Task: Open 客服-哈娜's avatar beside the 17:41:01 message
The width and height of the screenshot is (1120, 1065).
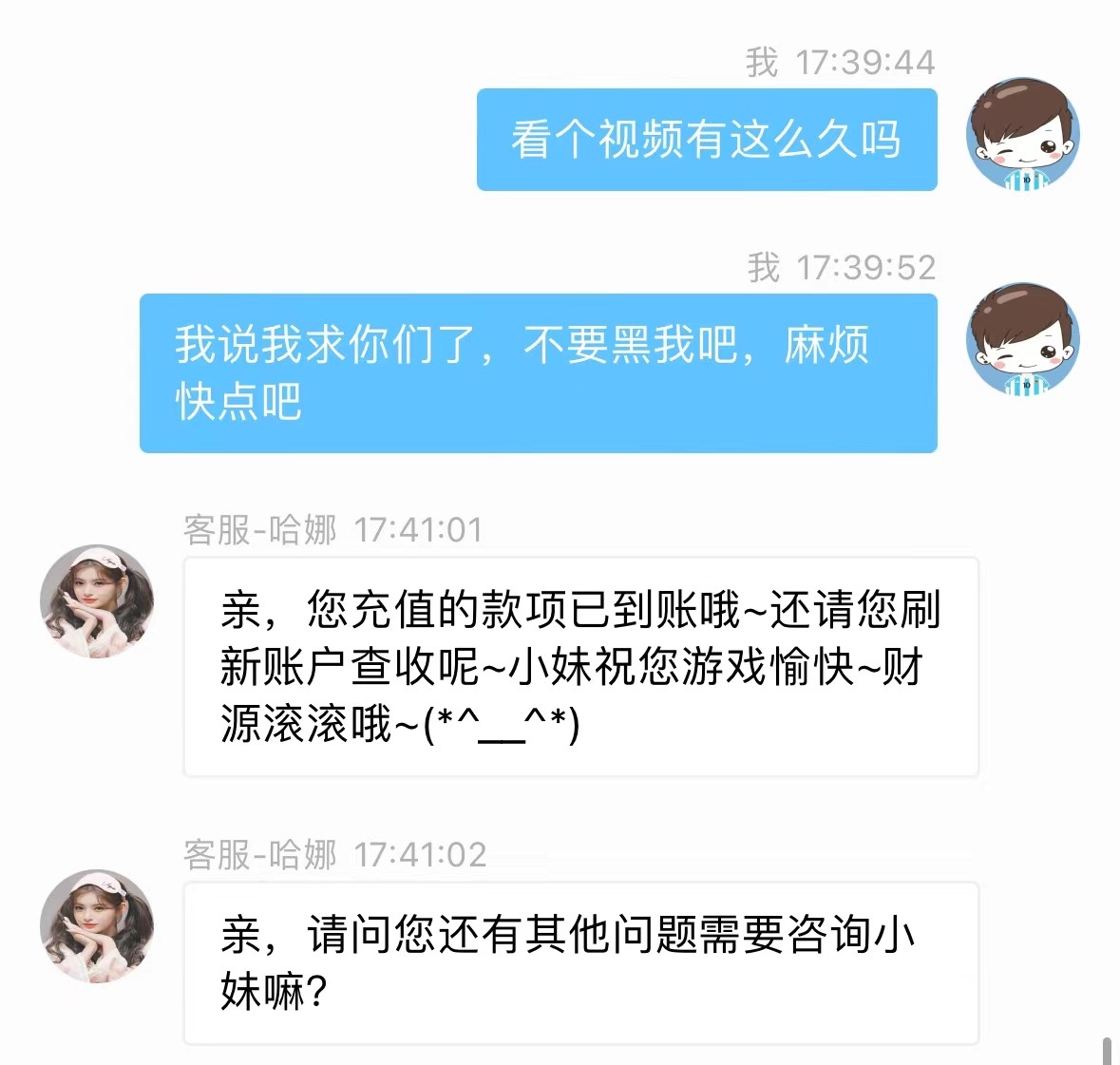Action: [97, 601]
